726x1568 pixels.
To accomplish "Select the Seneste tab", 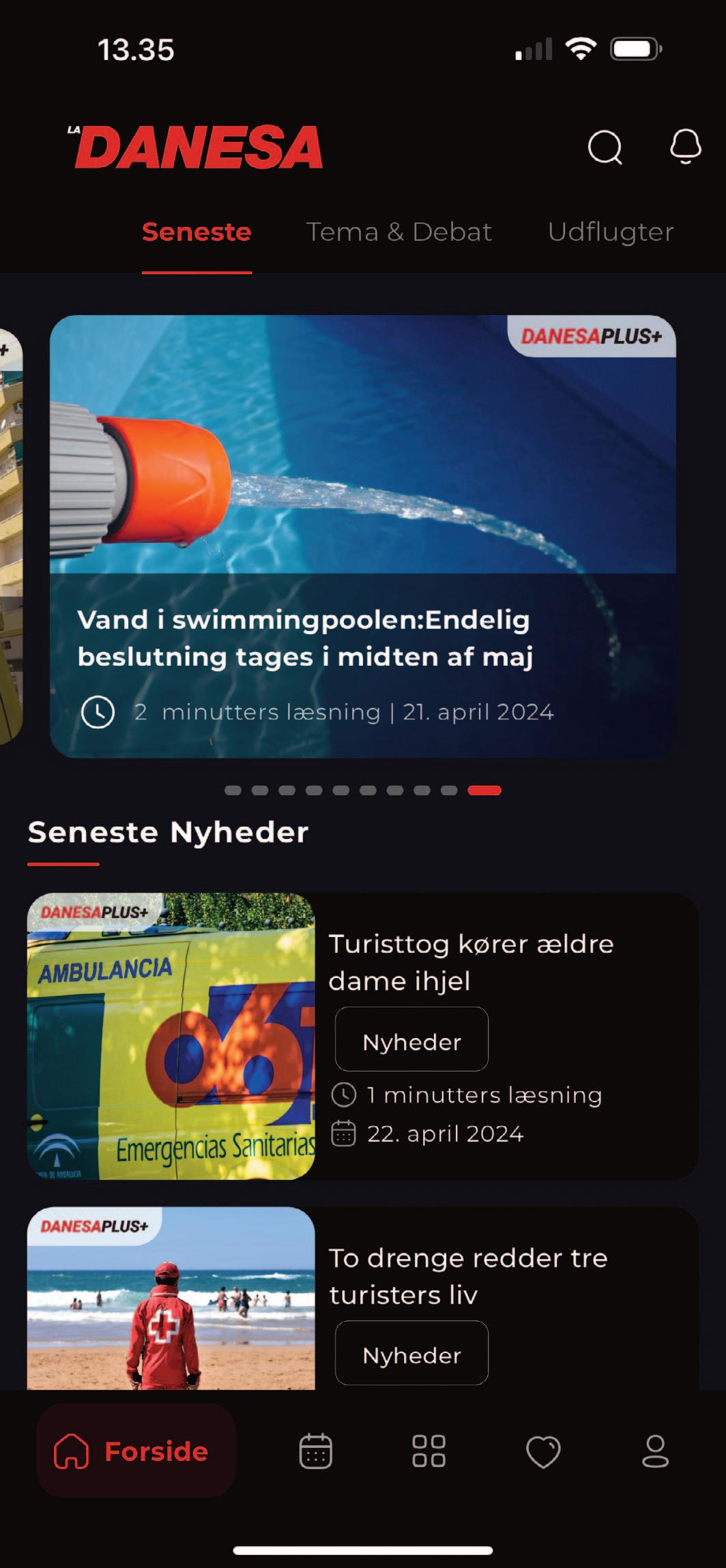I will 197,232.
